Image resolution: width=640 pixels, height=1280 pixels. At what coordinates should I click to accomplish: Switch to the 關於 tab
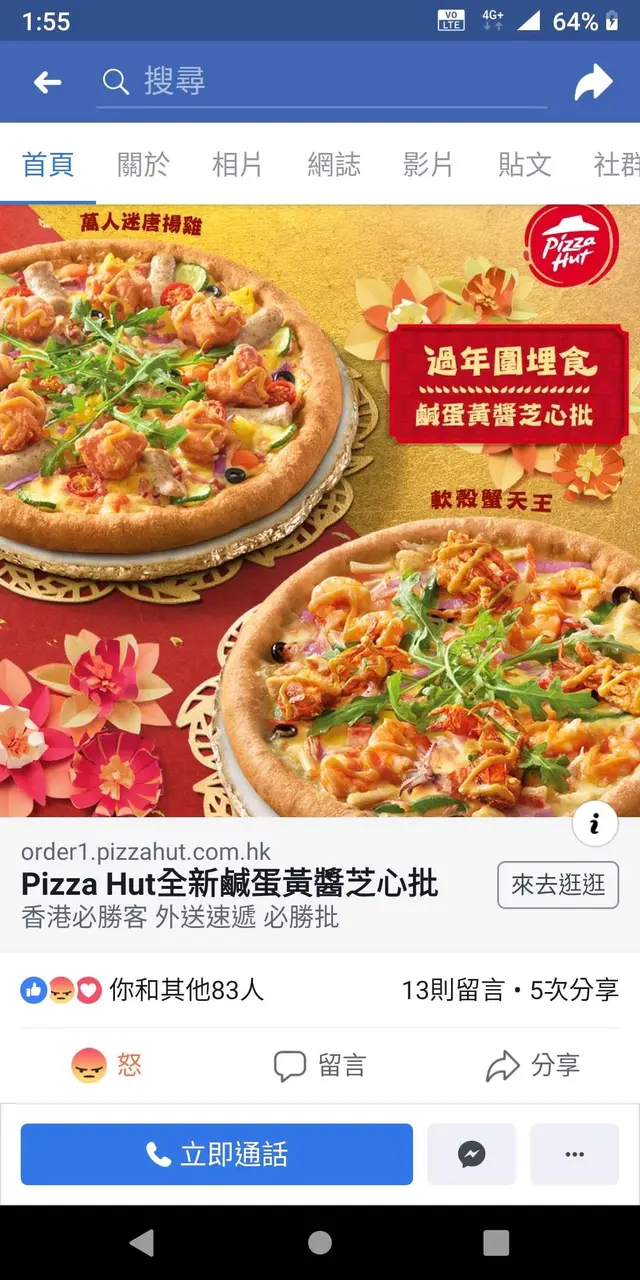(x=143, y=165)
